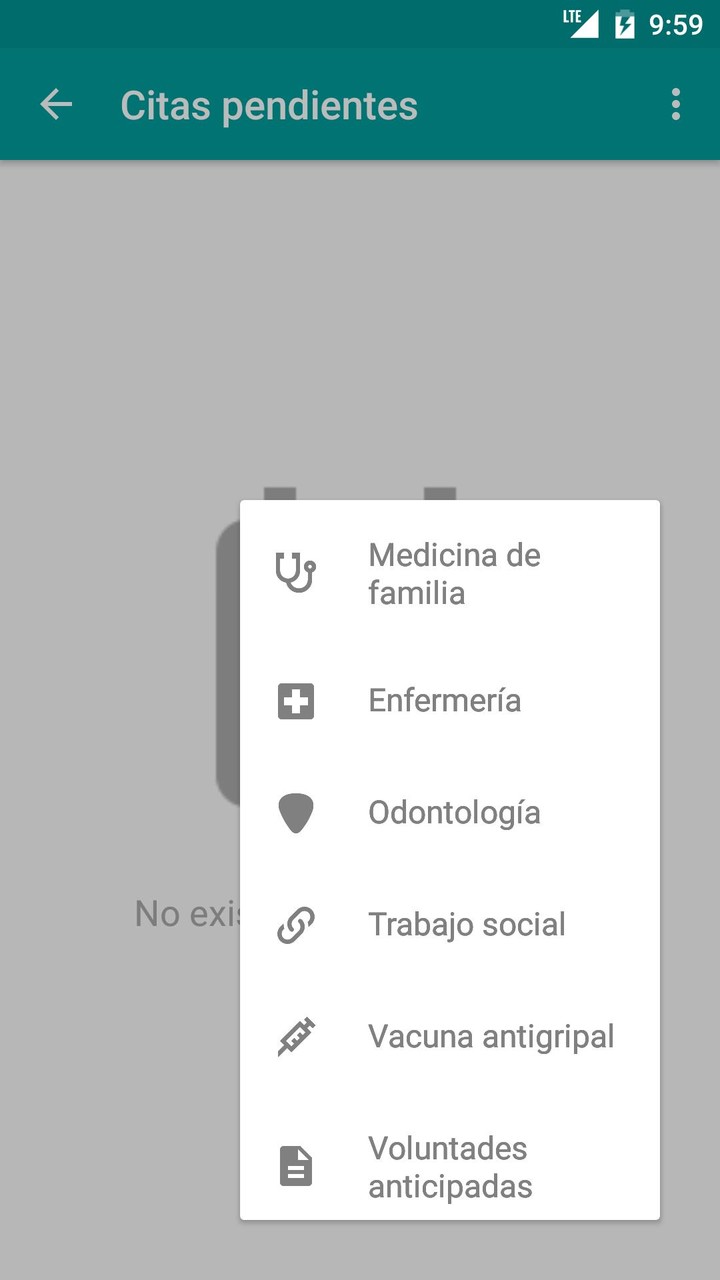Click the clock showing 9:59

(x=674, y=22)
